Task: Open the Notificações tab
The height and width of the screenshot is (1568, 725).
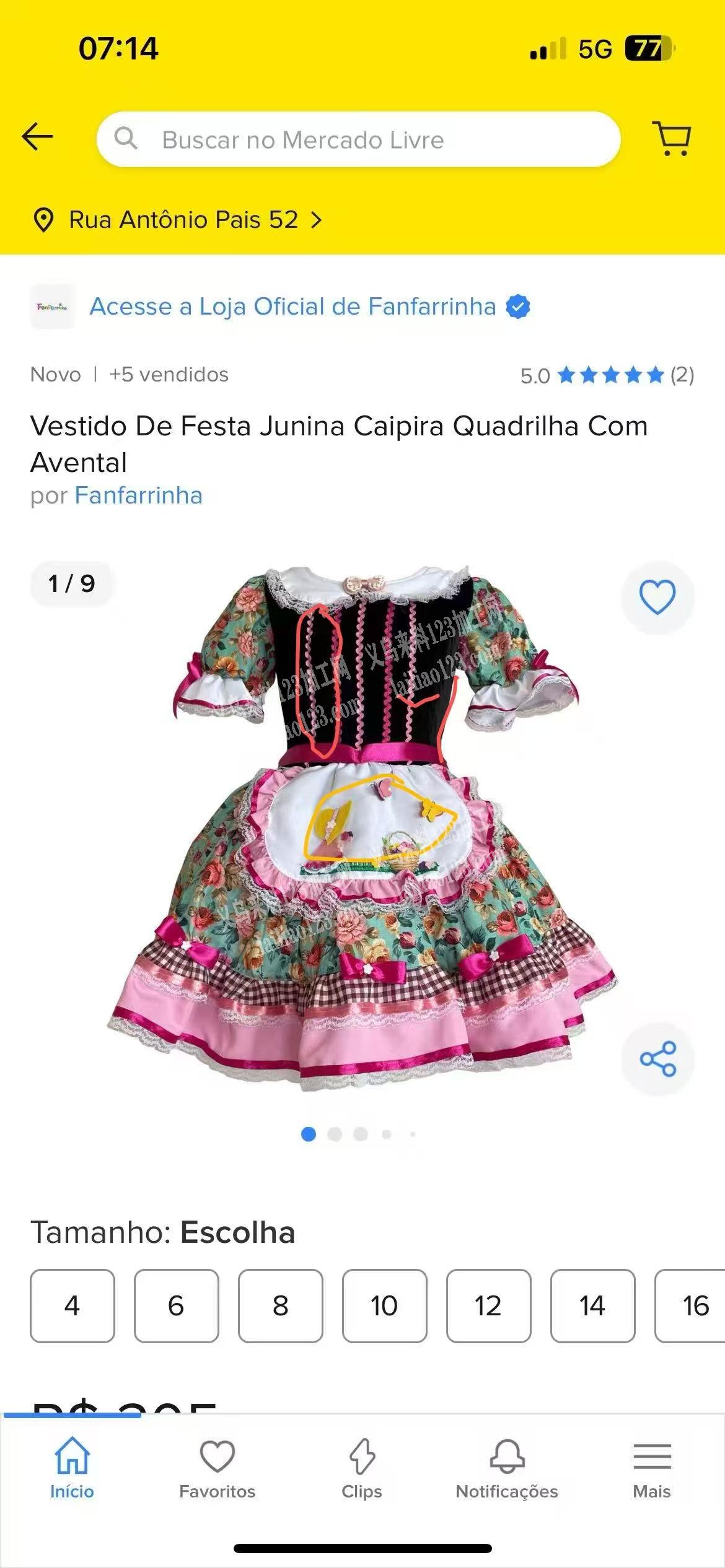Action: point(507,1469)
